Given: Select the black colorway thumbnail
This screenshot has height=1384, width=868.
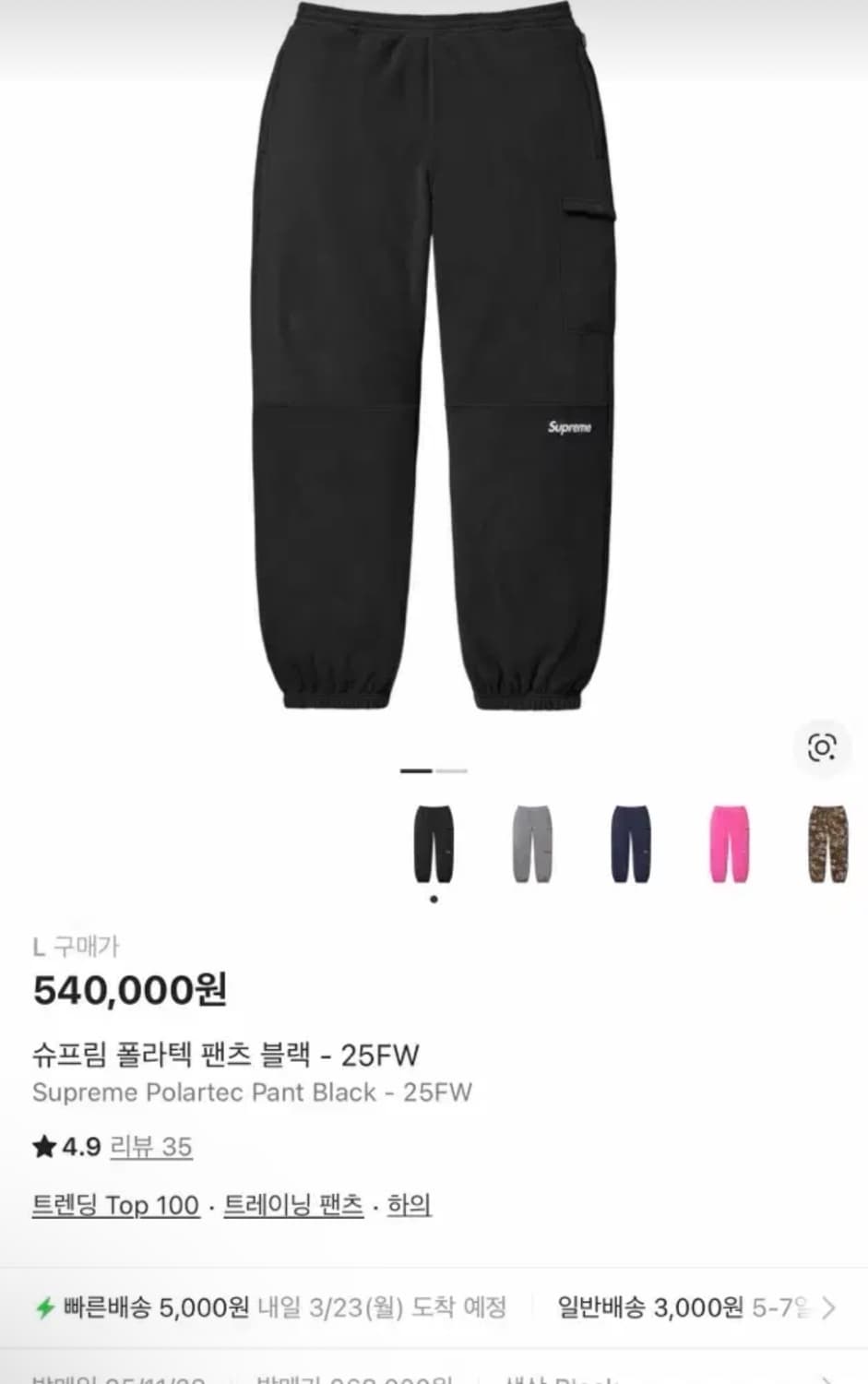Looking at the screenshot, I should tap(433, 842).
